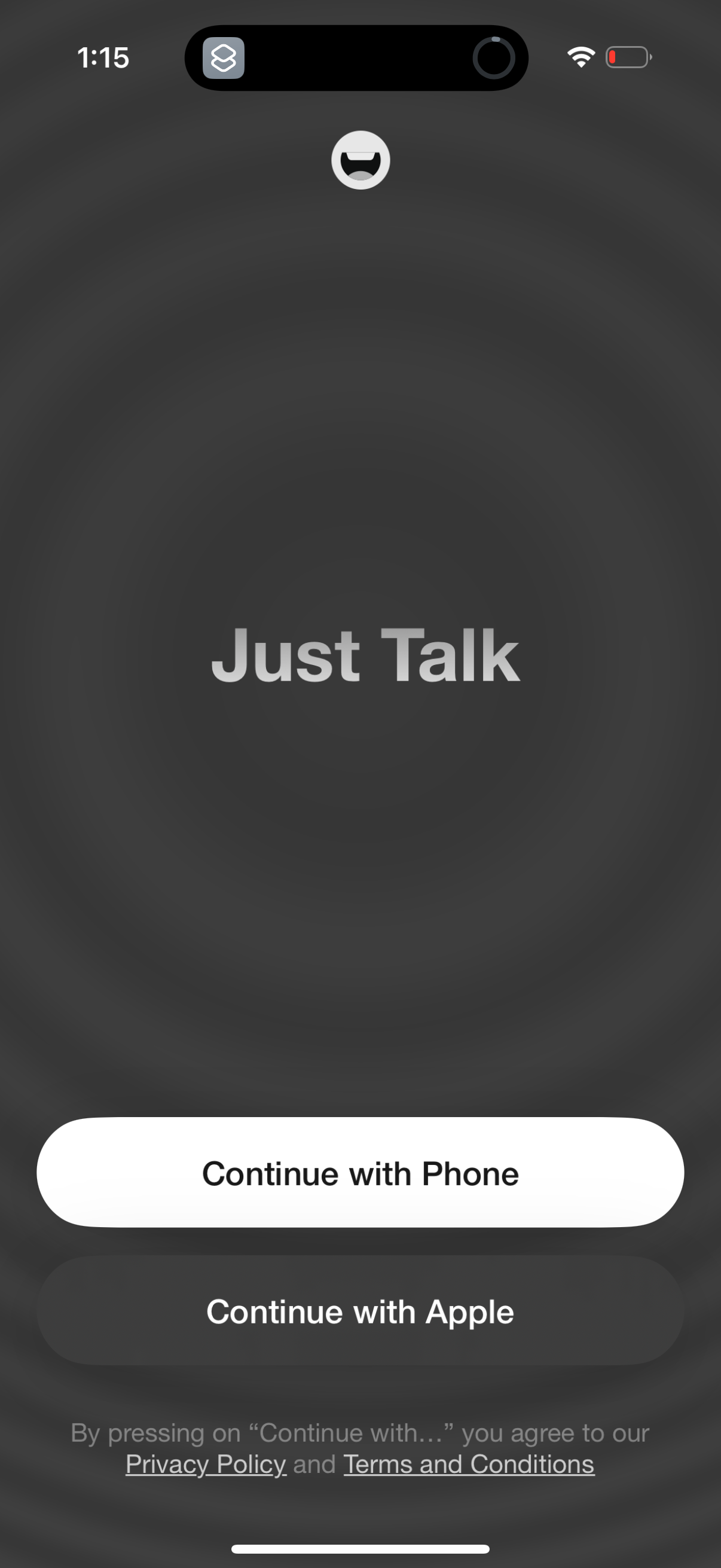Tap the circular progress ring in Dynamic Island
The image size is (721, 1568).
point(494,57)
